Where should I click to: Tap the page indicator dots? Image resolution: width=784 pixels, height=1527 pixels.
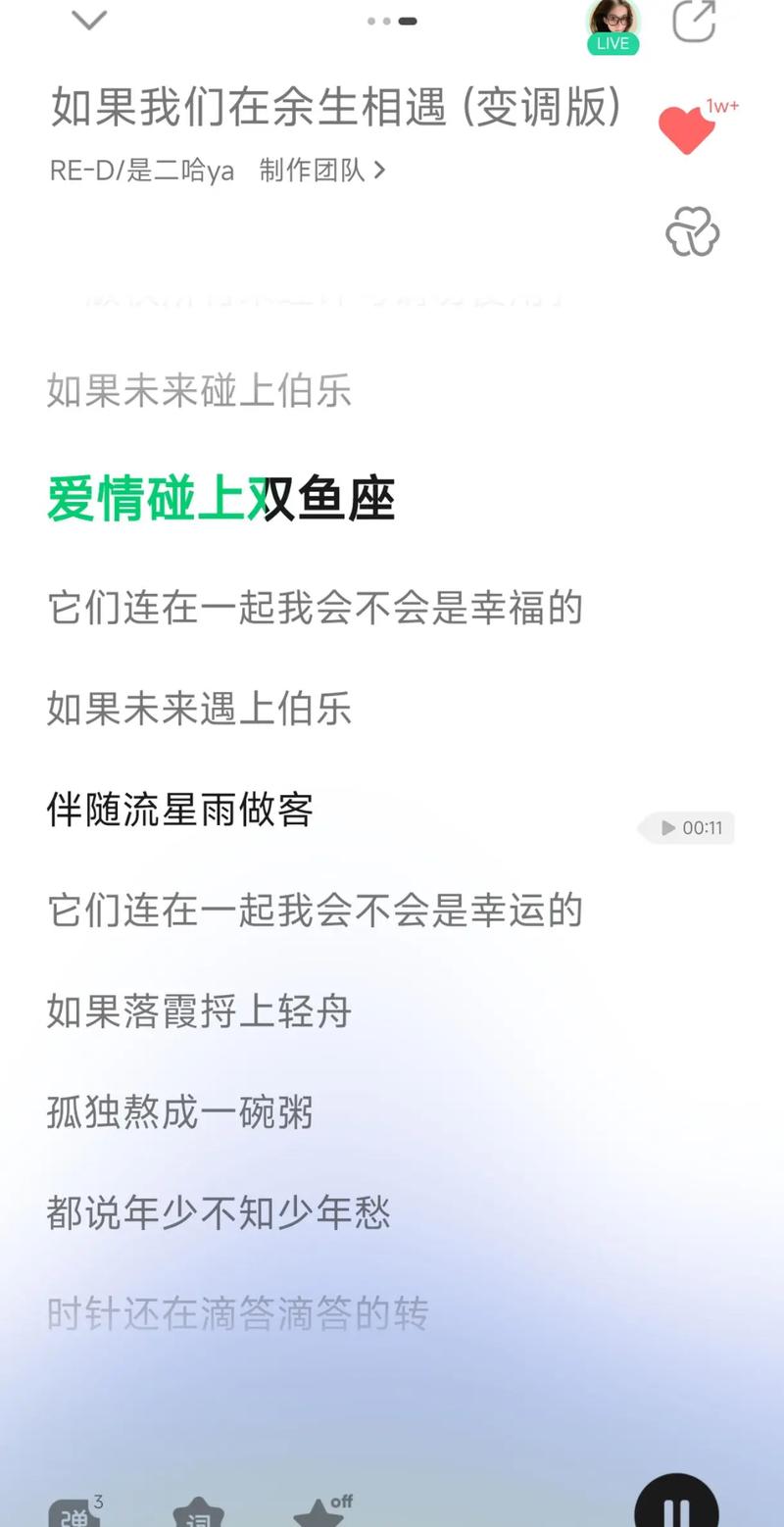[392, 21]
